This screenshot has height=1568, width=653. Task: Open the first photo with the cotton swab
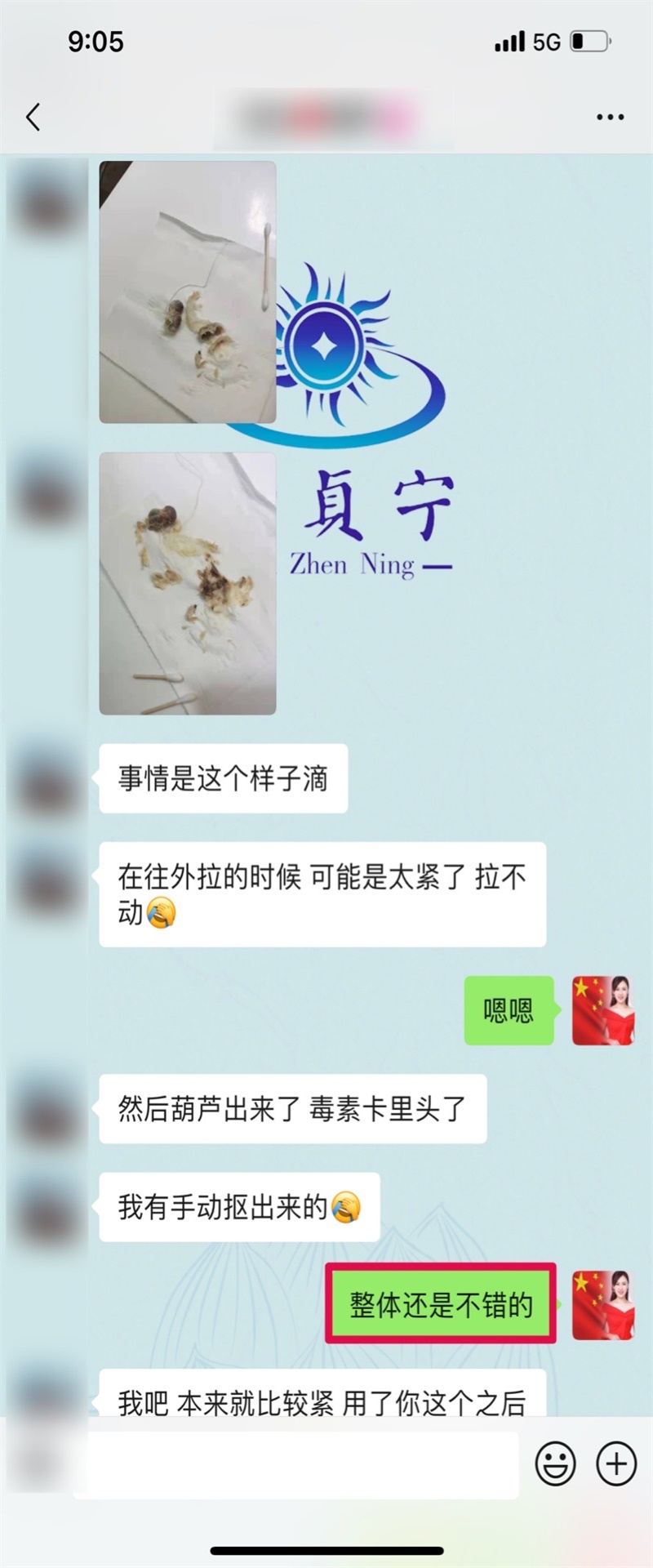(x=188, y=292)
